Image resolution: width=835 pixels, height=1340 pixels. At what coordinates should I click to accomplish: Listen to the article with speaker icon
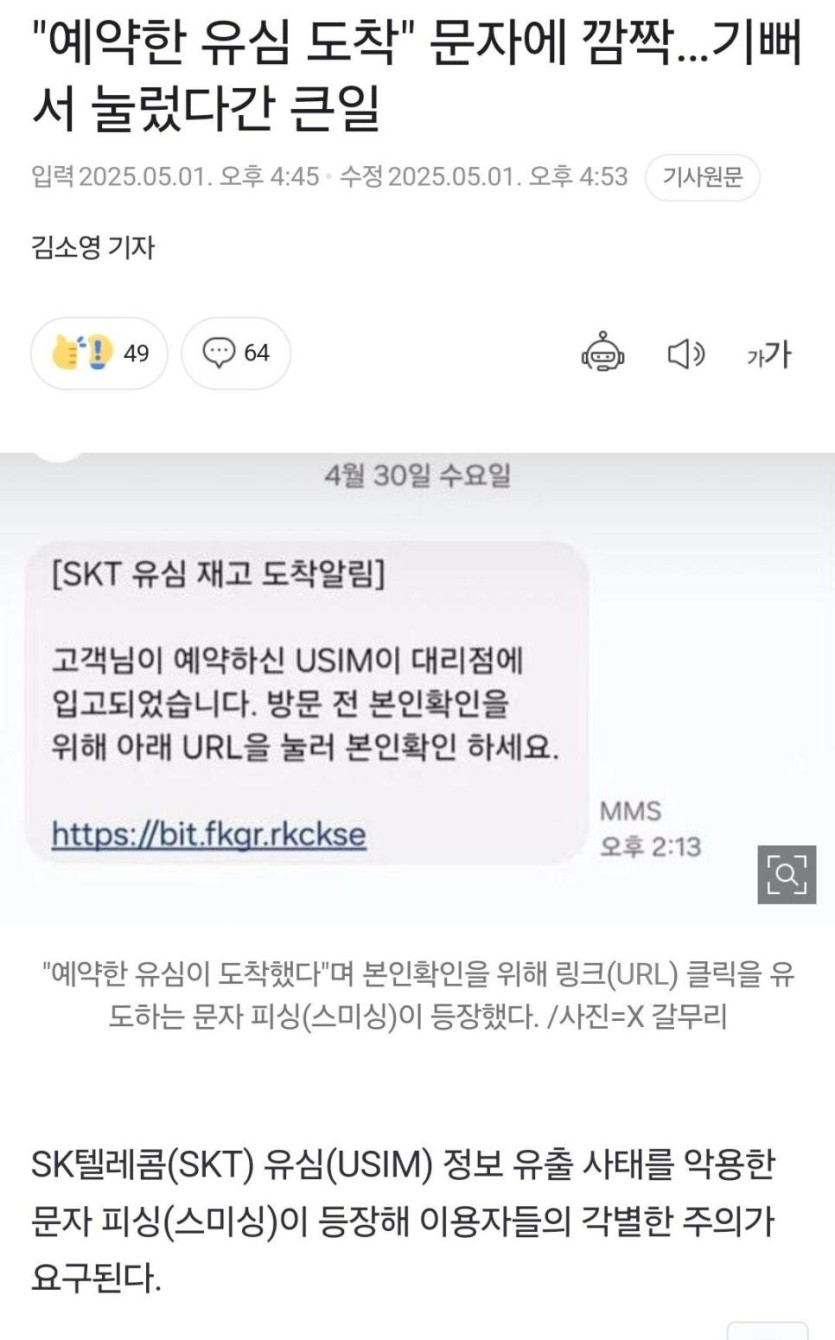point(686,354)
